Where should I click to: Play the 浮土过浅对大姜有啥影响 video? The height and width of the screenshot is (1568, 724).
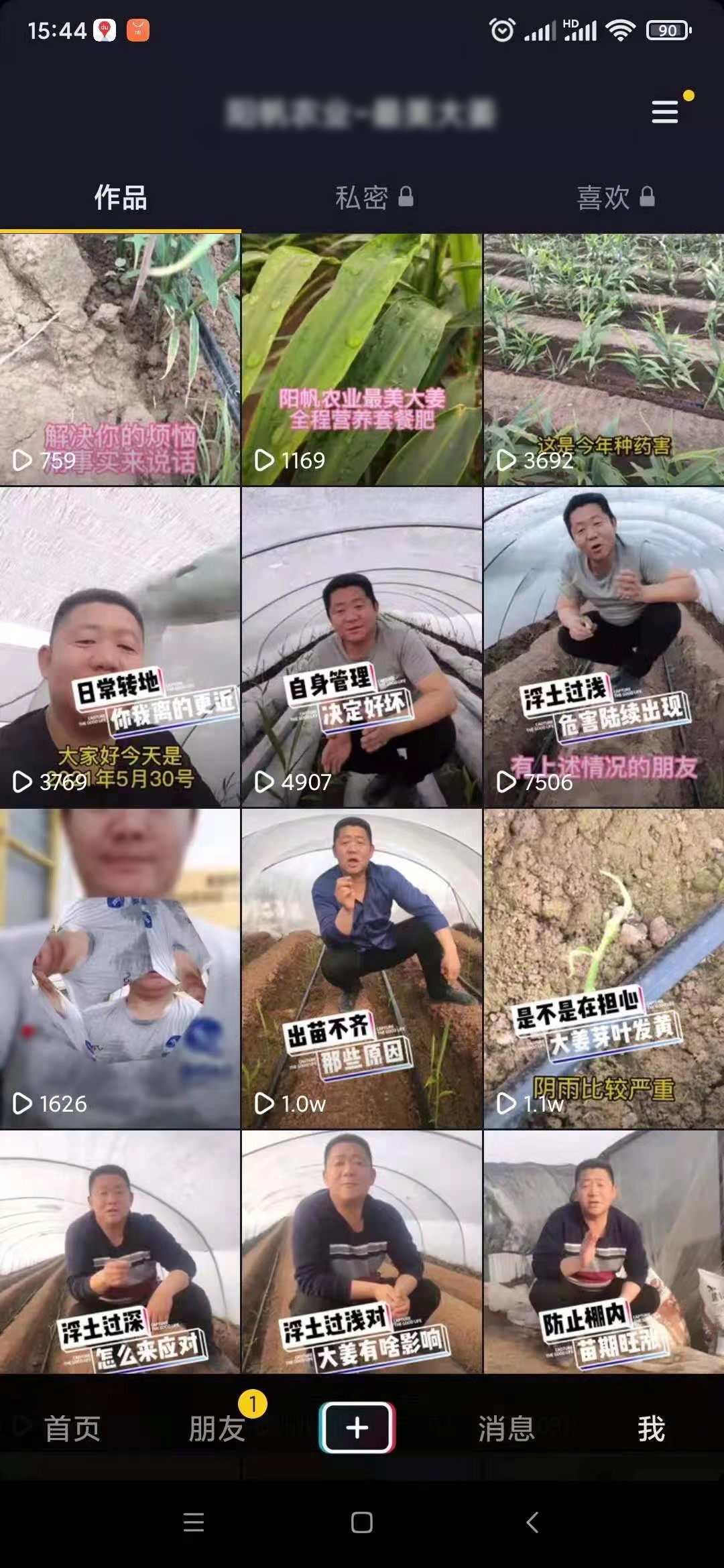362,1252
